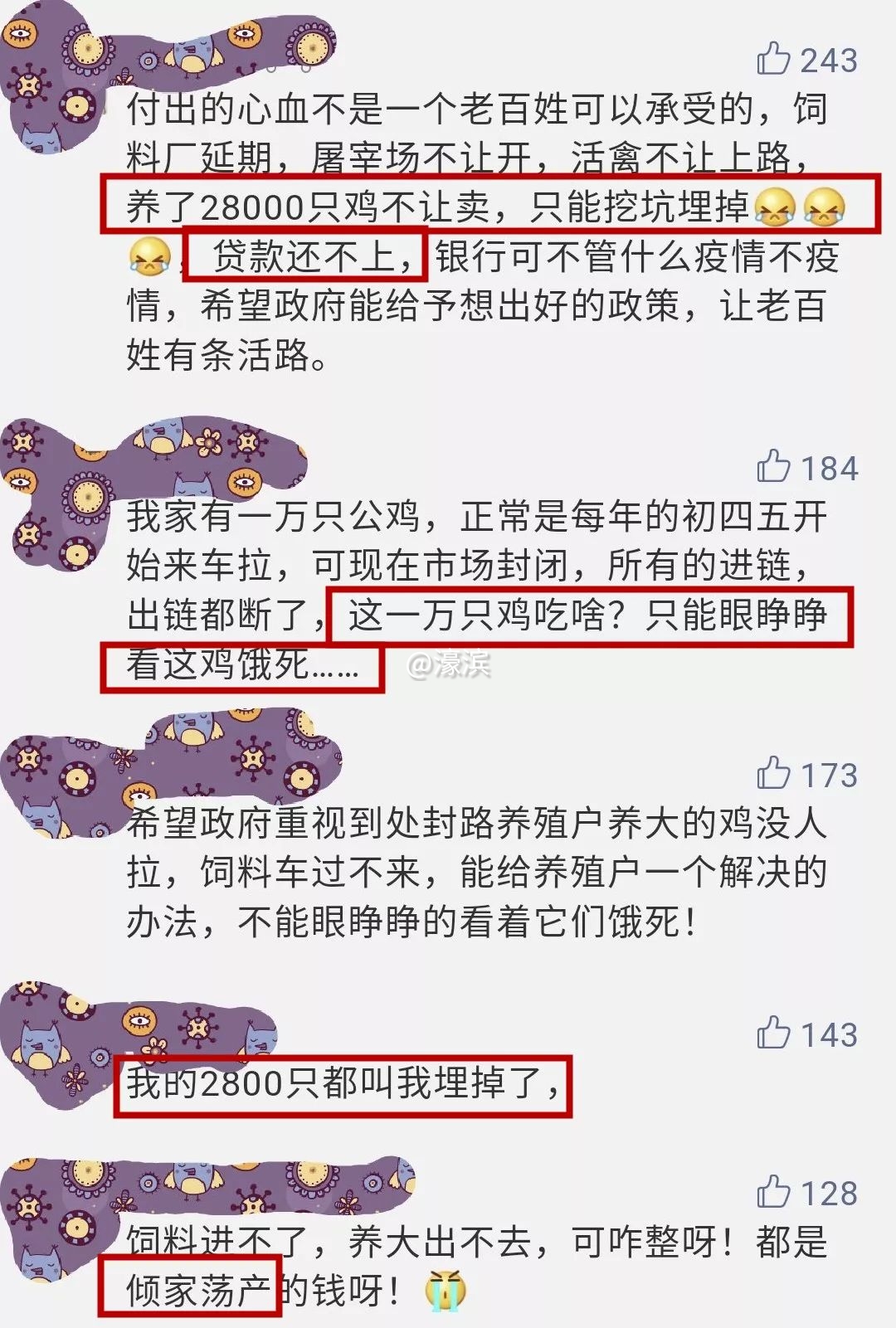Like the comment with 173 likes
The width and height of the screenshot is (896, 1328).
(x=773, y=774)
